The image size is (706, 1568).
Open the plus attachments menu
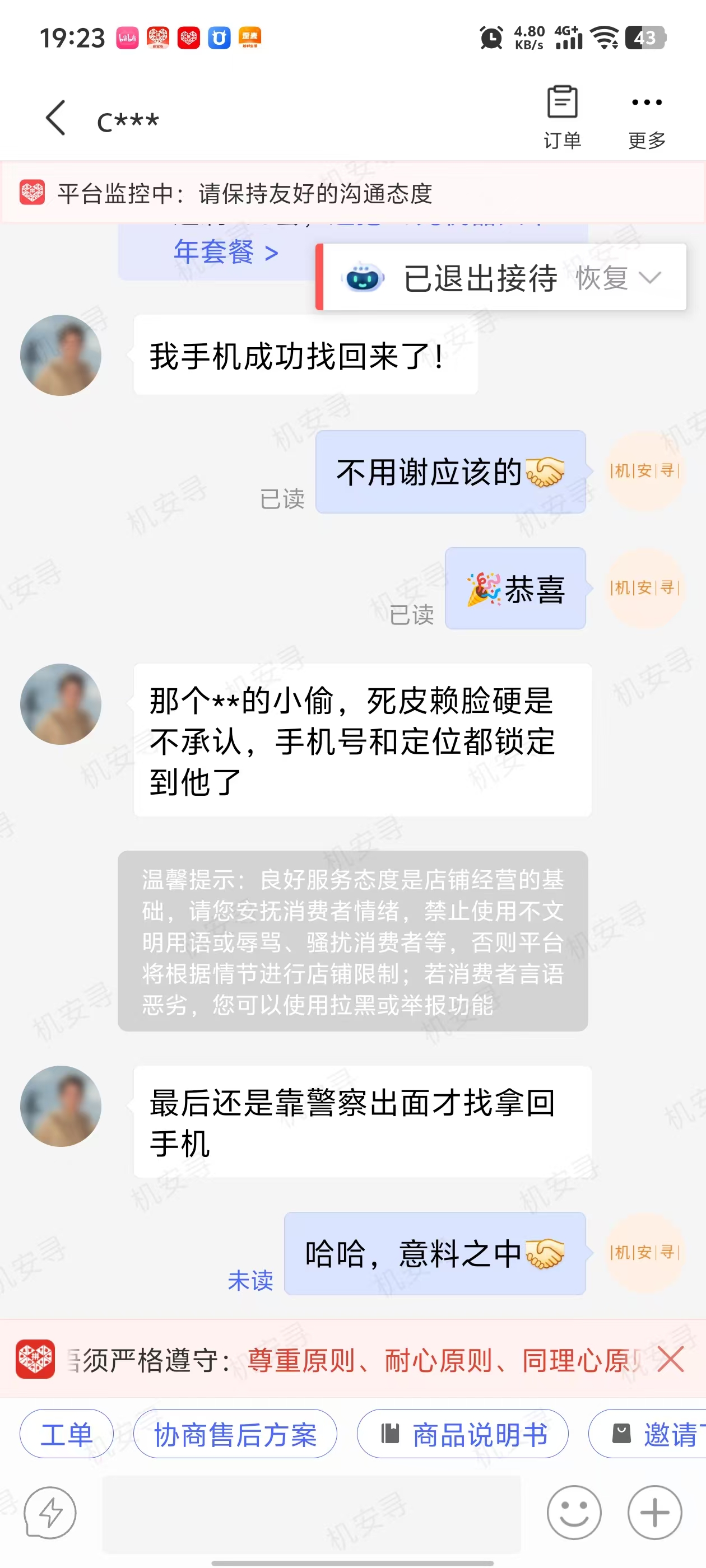[655, 1512]
